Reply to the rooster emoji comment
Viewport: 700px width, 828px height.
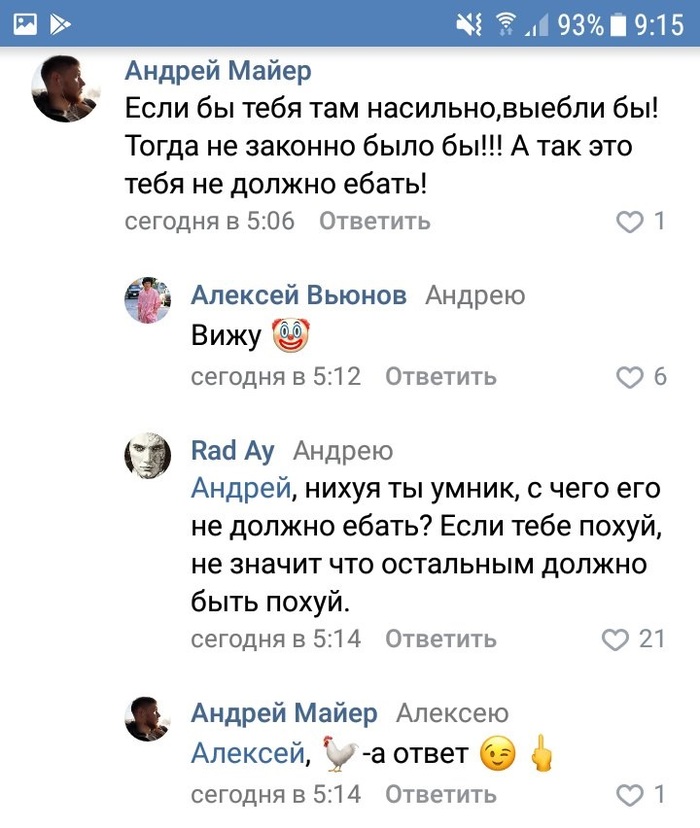[x=441, y=795]
